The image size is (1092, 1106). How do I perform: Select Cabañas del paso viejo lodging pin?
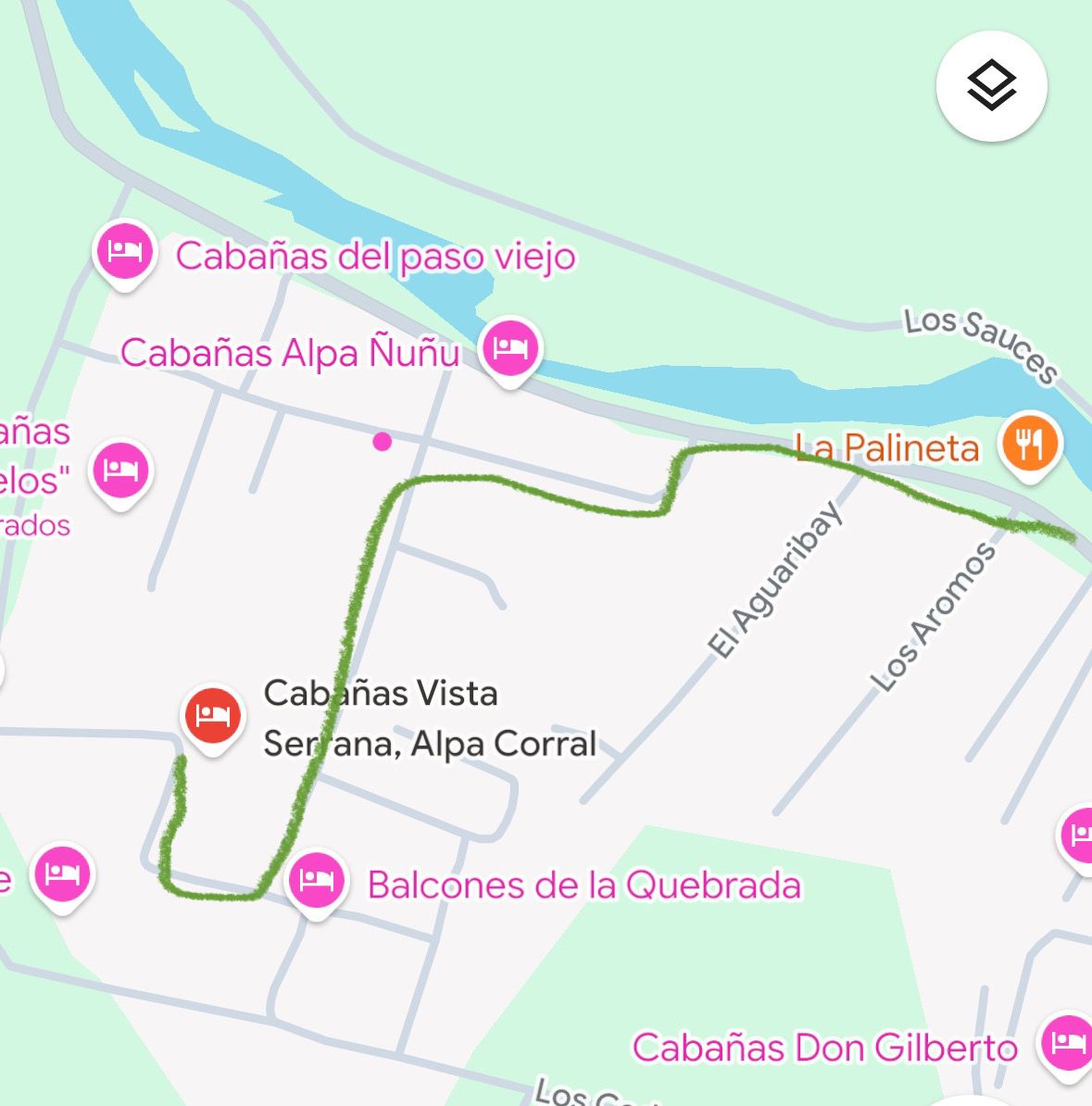pyautogui.click(x=124, y=251)
